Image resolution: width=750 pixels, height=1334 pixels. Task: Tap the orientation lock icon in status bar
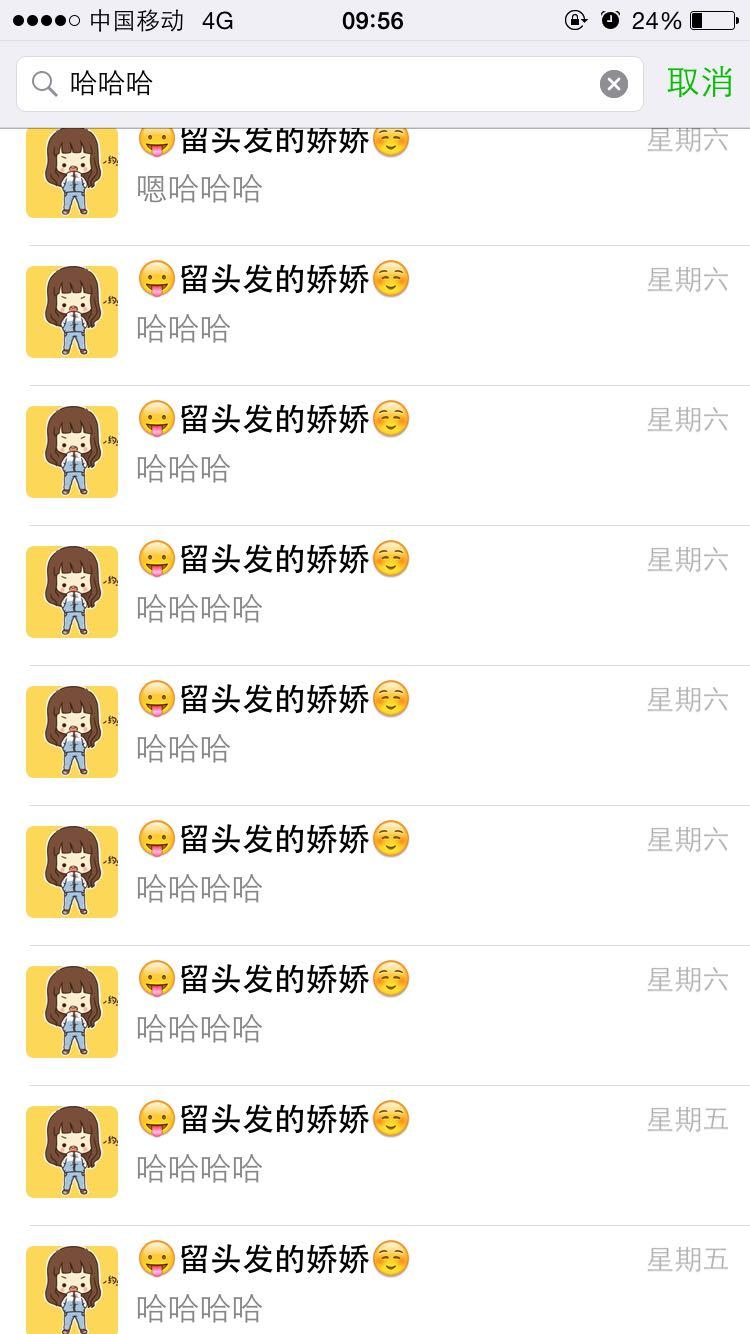[x=578, y=20]
